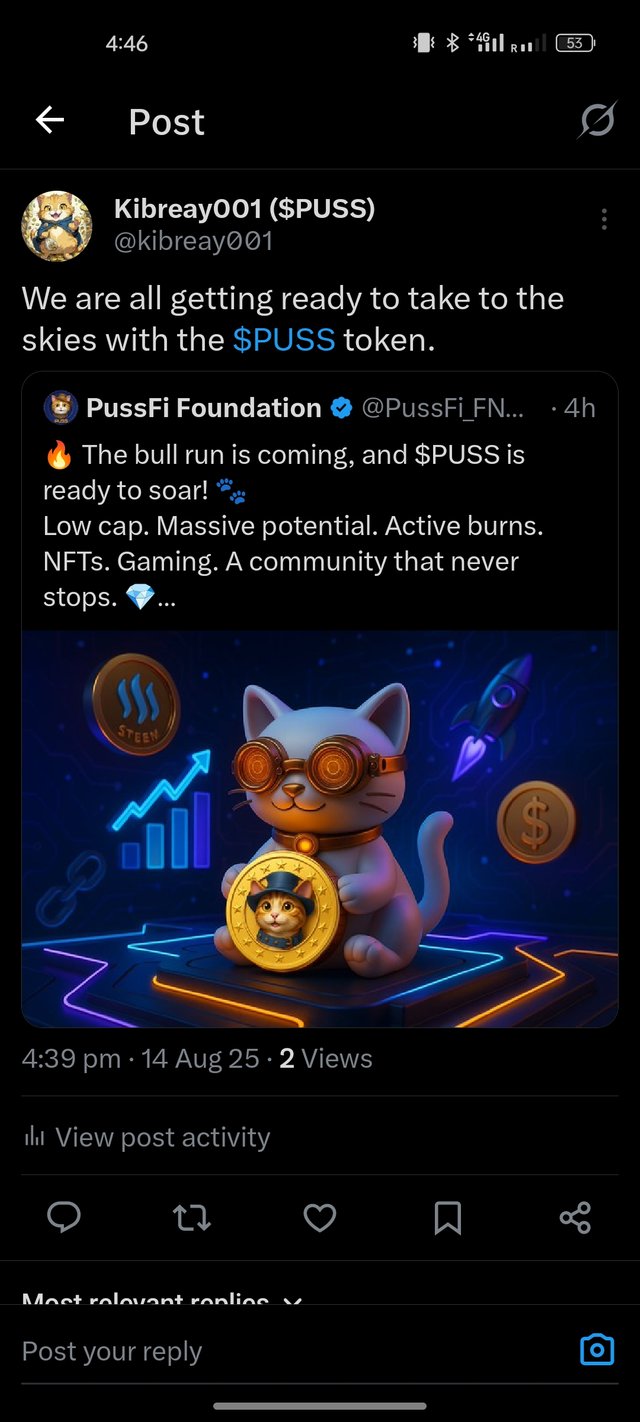The image size is (640, 1422).
Task: Open the quoted PussFi Foundation post
Action: pos(320,520)
